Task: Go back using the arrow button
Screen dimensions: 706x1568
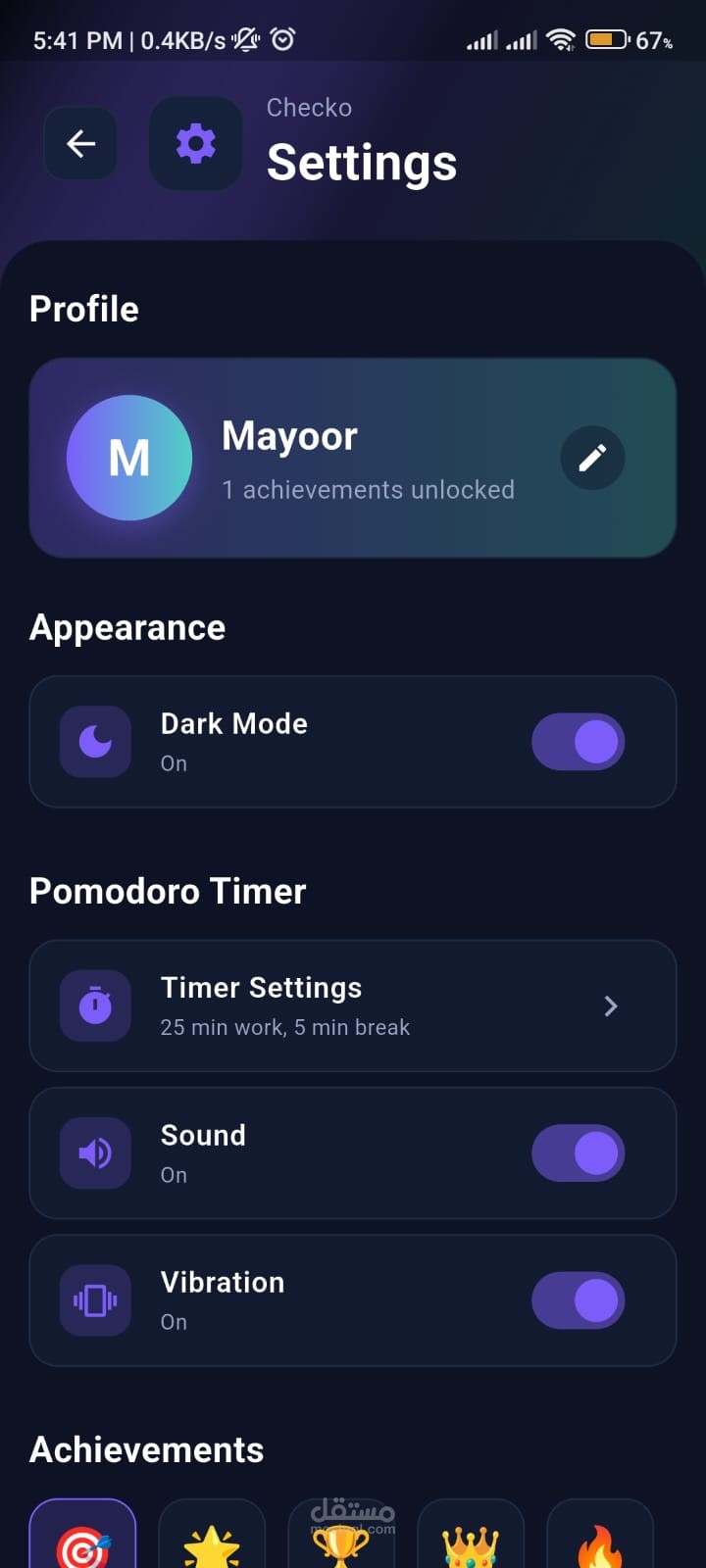Action: pos(80,144)
